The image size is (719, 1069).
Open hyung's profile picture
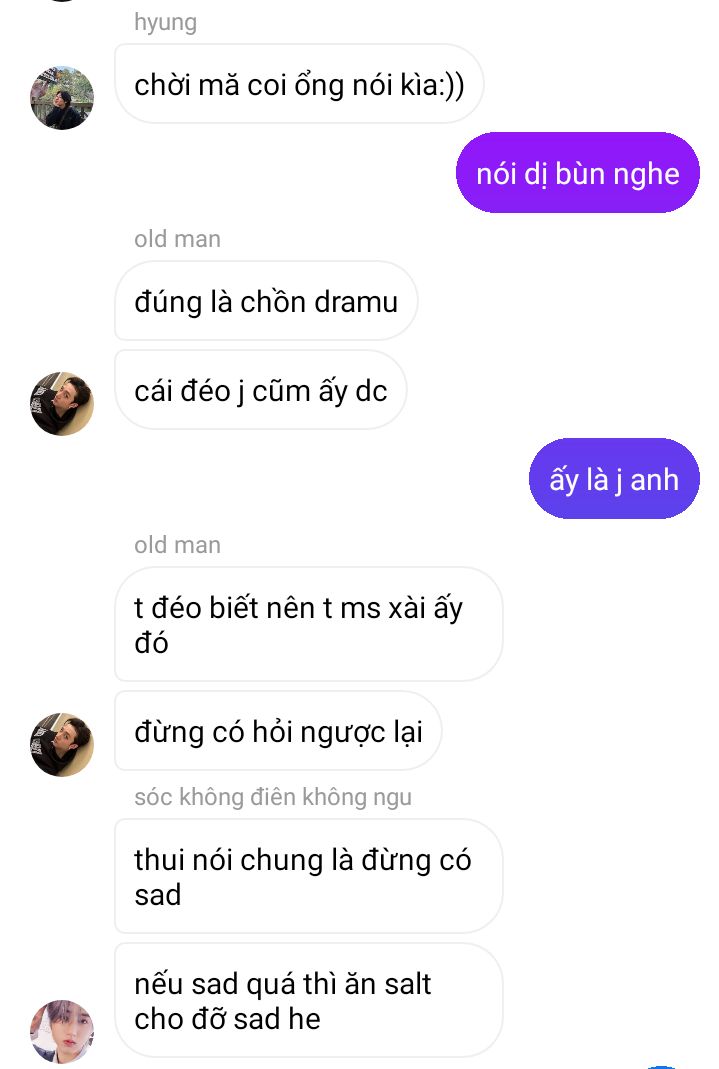[62, 97]
